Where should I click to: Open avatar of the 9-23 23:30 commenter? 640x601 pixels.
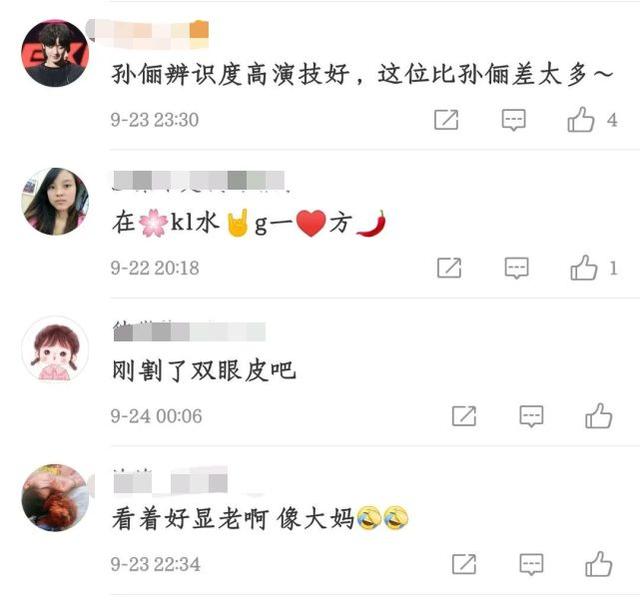coord(56,53)
